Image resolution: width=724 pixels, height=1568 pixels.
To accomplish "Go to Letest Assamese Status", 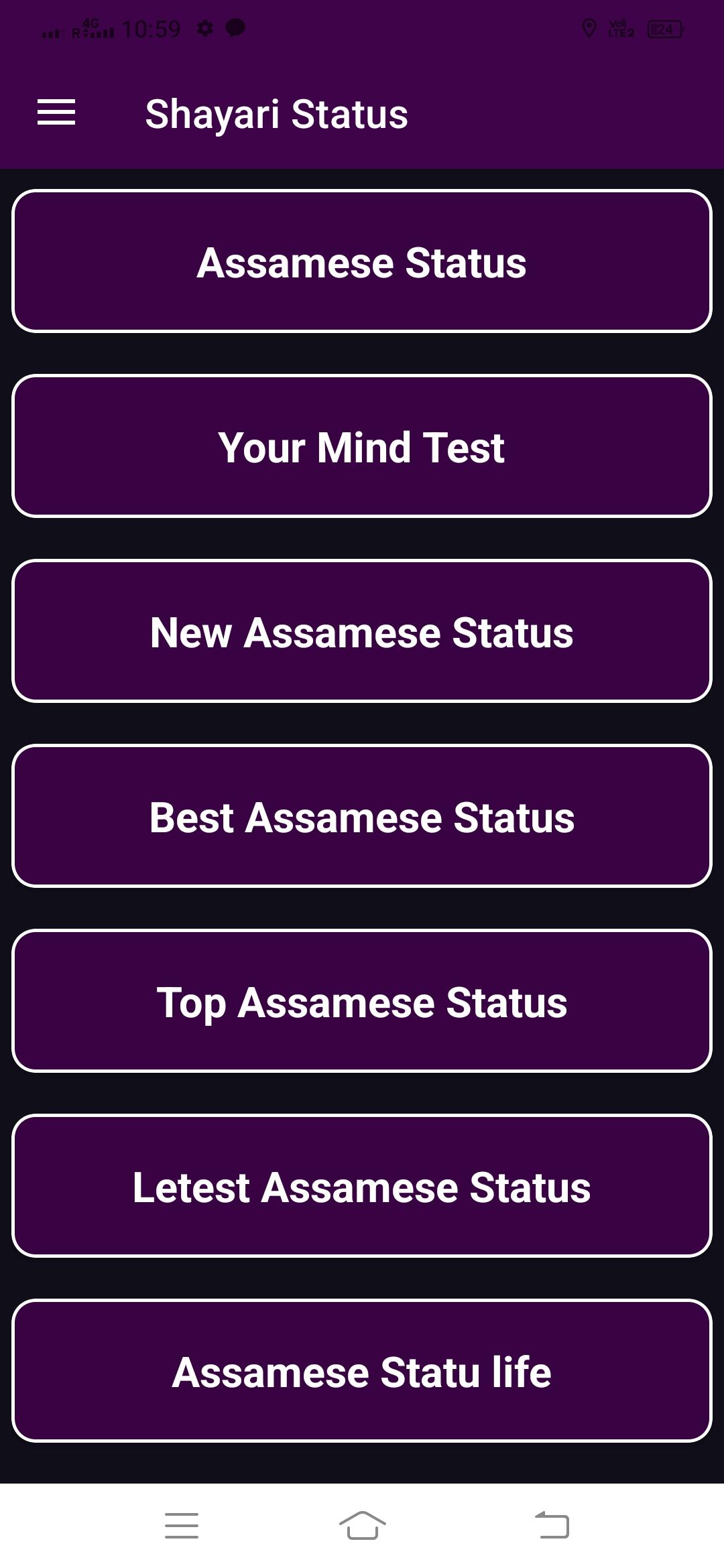I will click(x=362, y=1187).
